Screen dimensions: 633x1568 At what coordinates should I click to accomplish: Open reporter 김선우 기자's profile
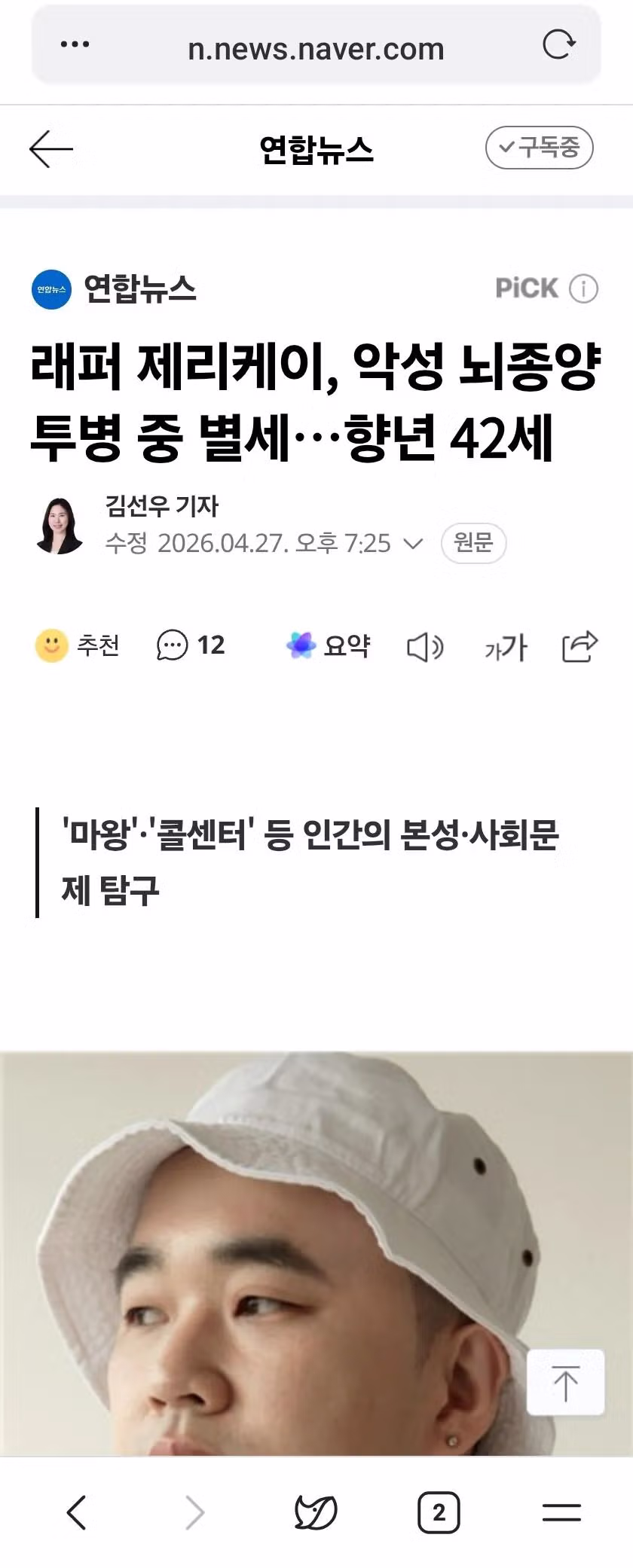pyautogui.click(x=161, y=506)
